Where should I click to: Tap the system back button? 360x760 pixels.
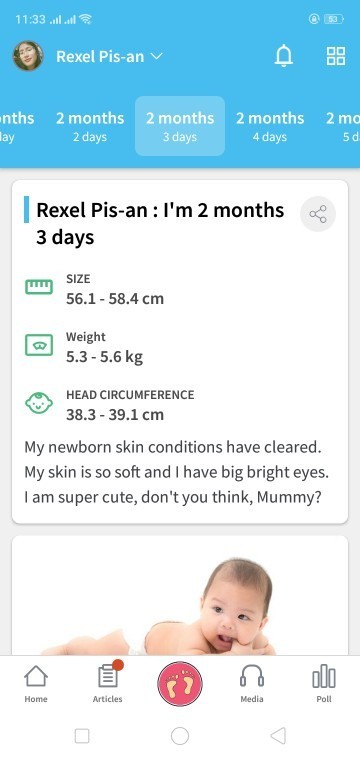[278, 736]
